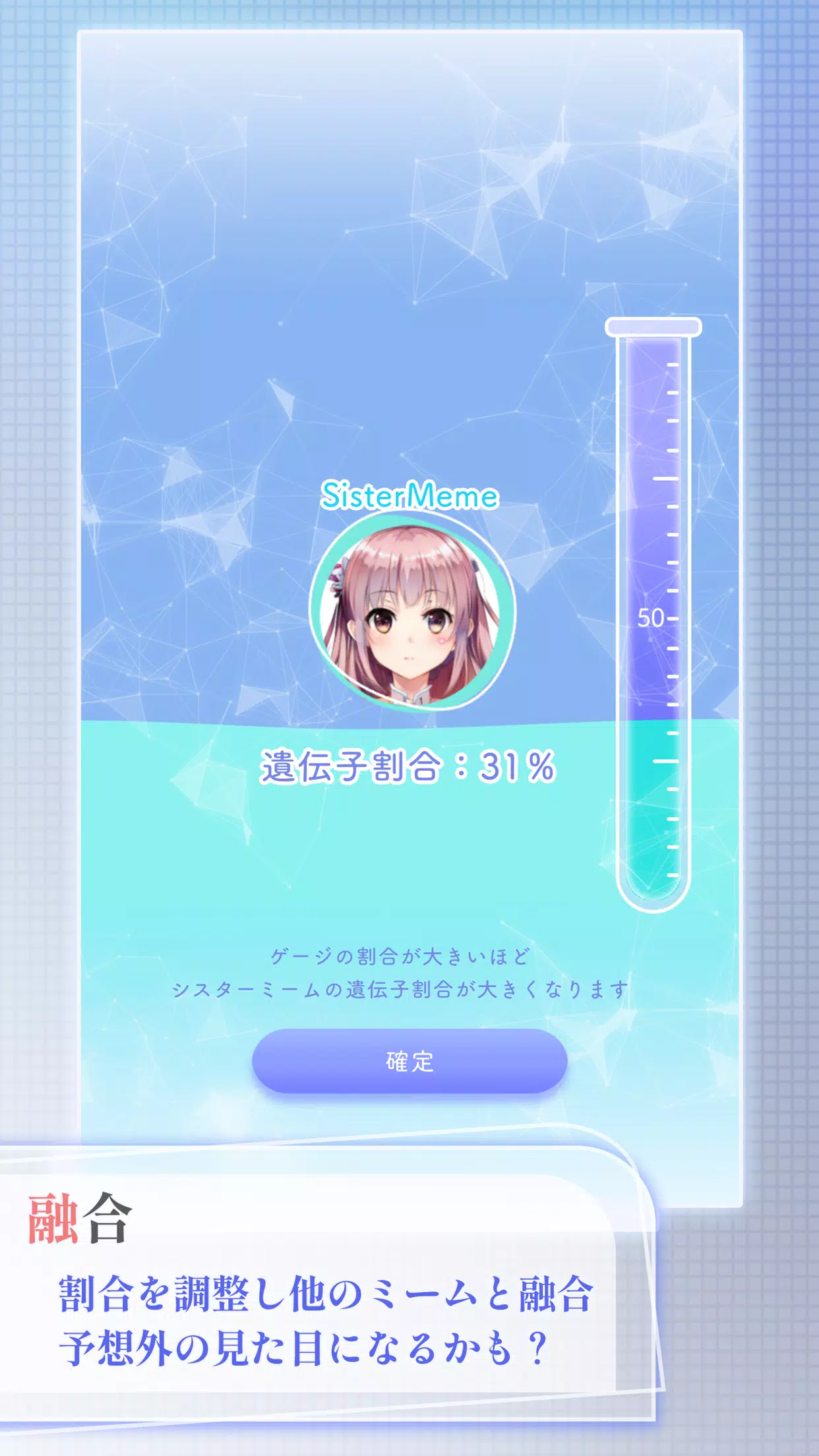
Task: Click the test tube cap at the top
Action: tap(653, 328)
